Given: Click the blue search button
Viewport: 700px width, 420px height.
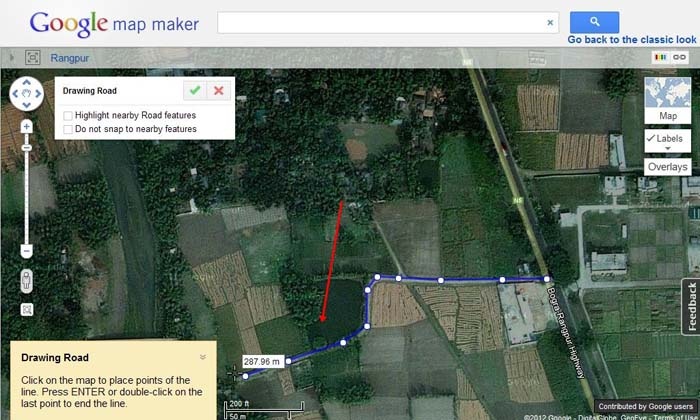Looking at the screenshot, I should [594, 22].
